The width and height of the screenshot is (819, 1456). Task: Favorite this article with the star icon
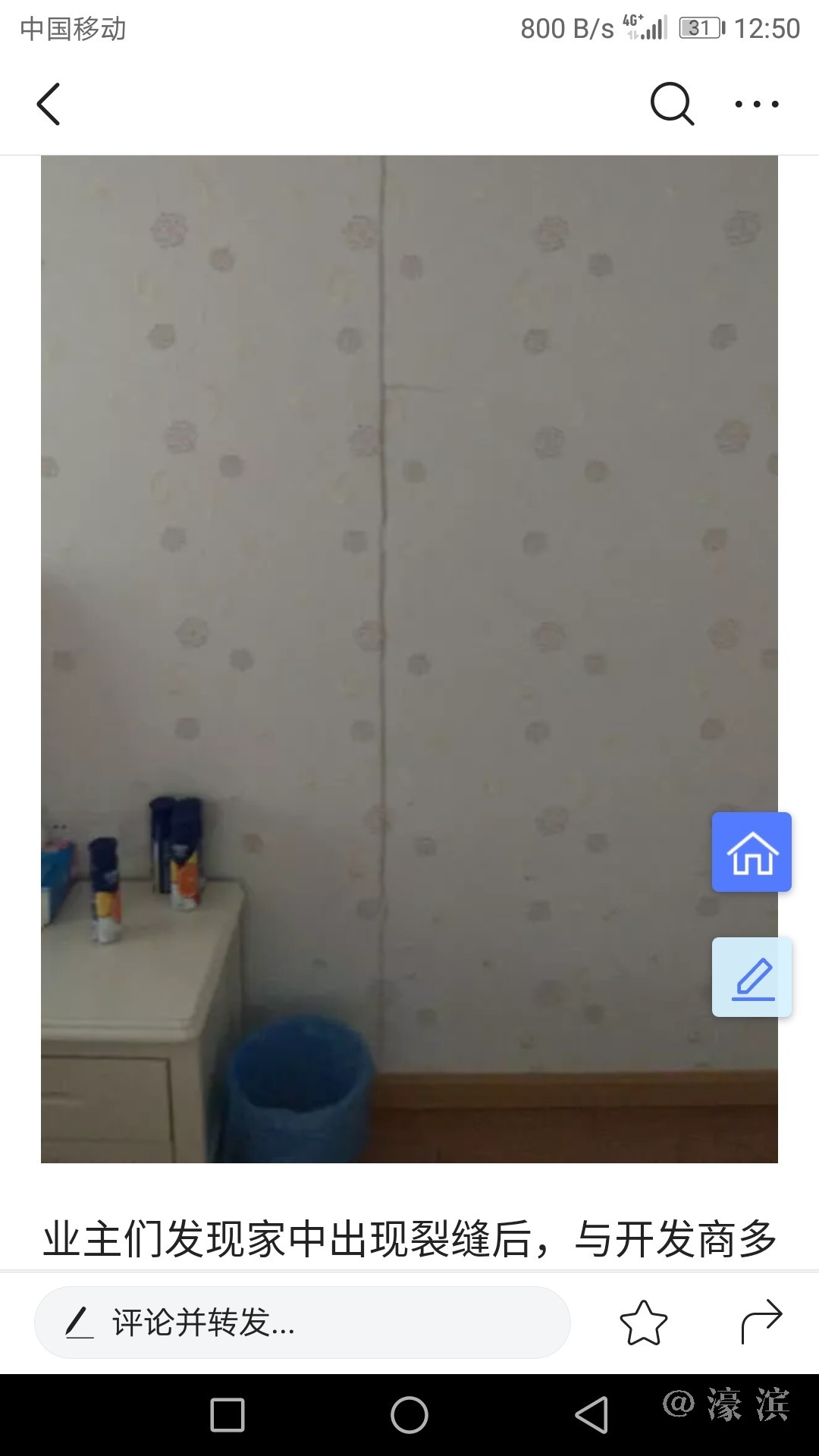click(x=643, y=1323)
